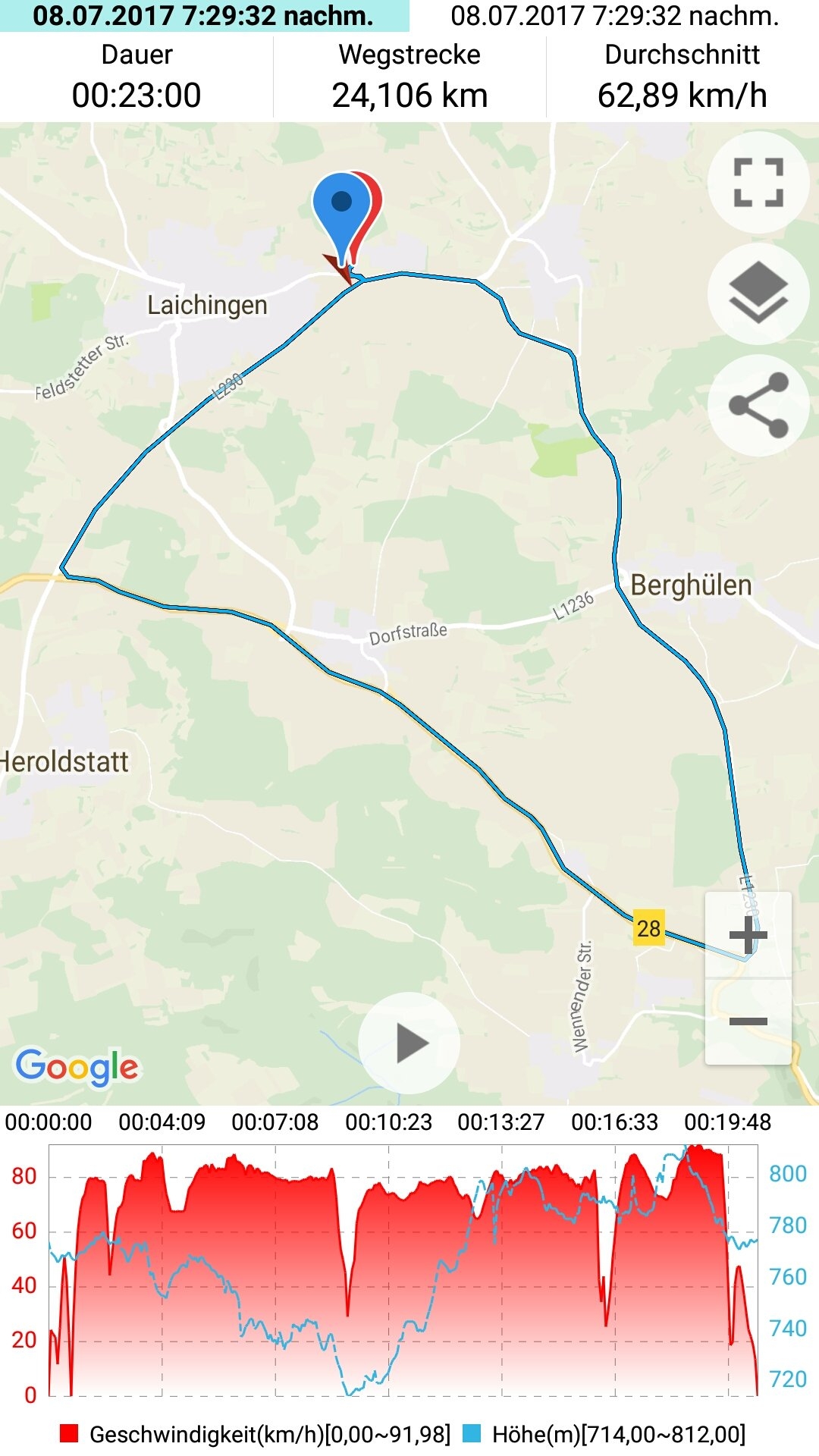Select the highlighted 08.07.2017 start time tab

click(x=203, y=16)
